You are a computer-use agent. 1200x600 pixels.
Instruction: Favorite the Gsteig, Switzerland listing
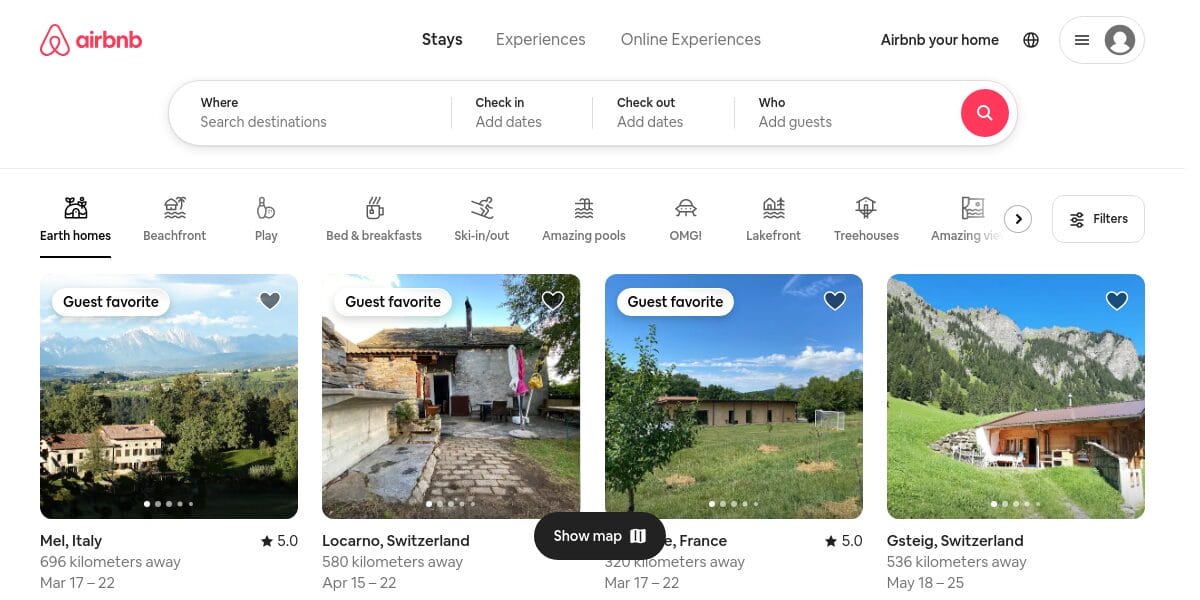click(x=1116, y=301)
